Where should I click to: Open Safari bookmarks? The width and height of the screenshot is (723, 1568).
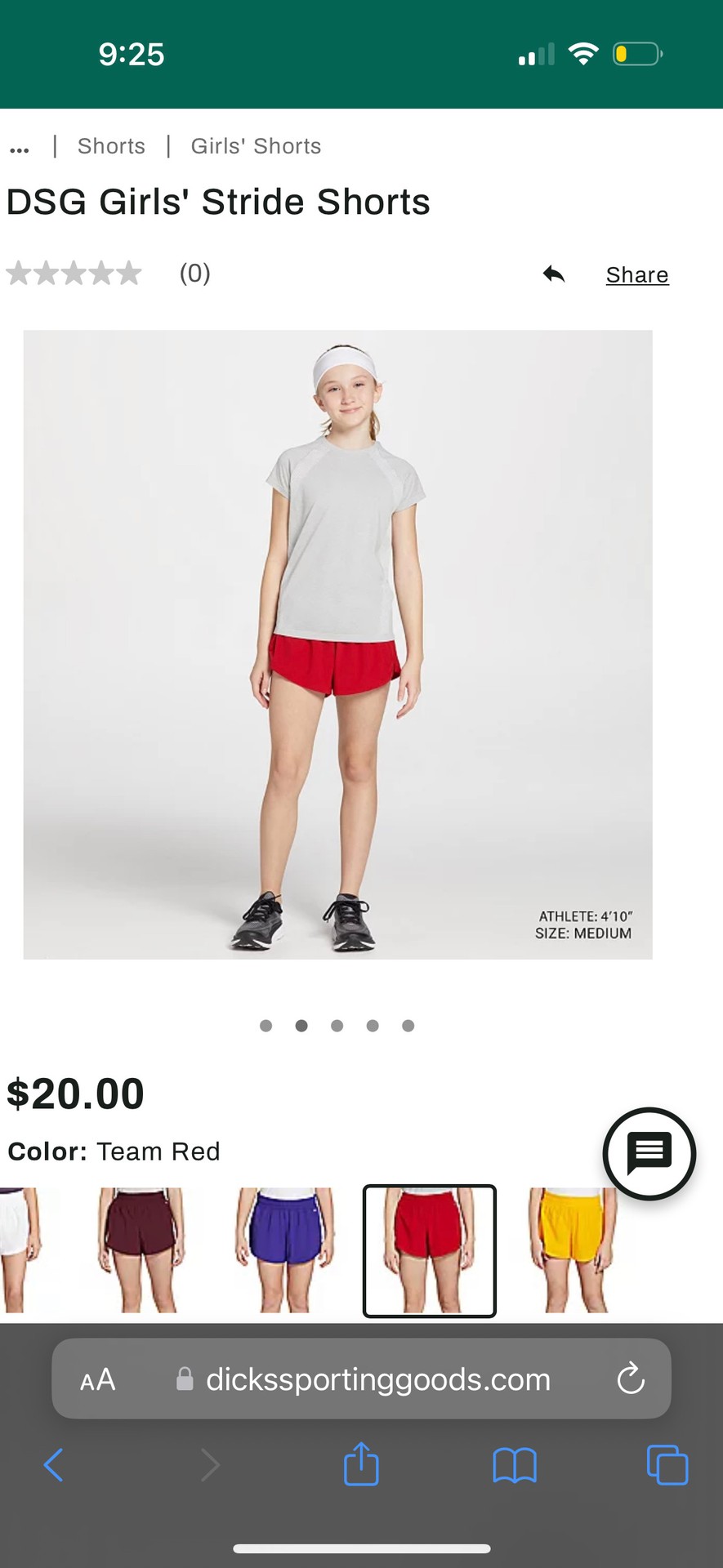(x=515, y=1465)
